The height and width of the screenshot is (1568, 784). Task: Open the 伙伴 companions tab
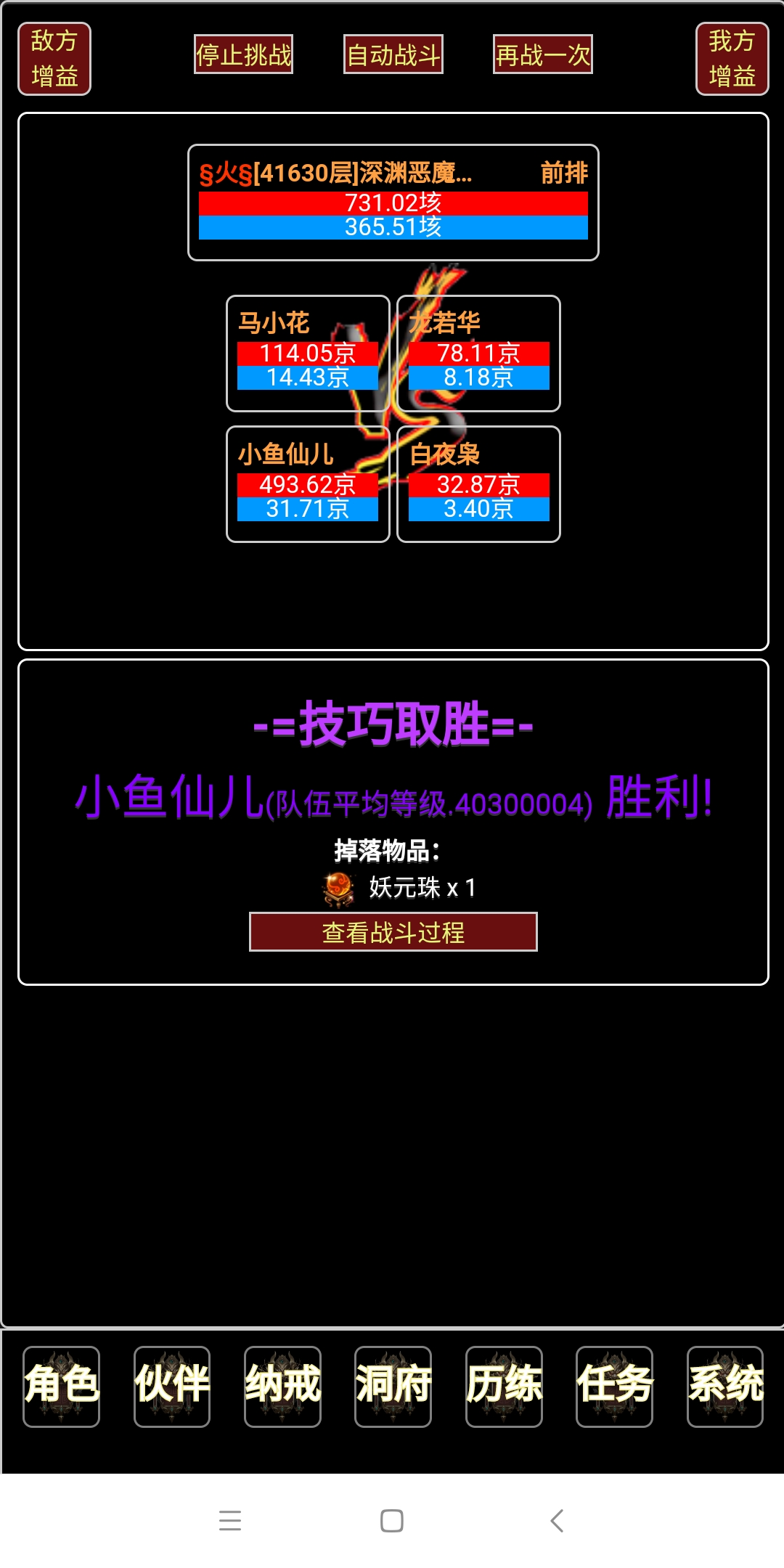pos(172,1387)
